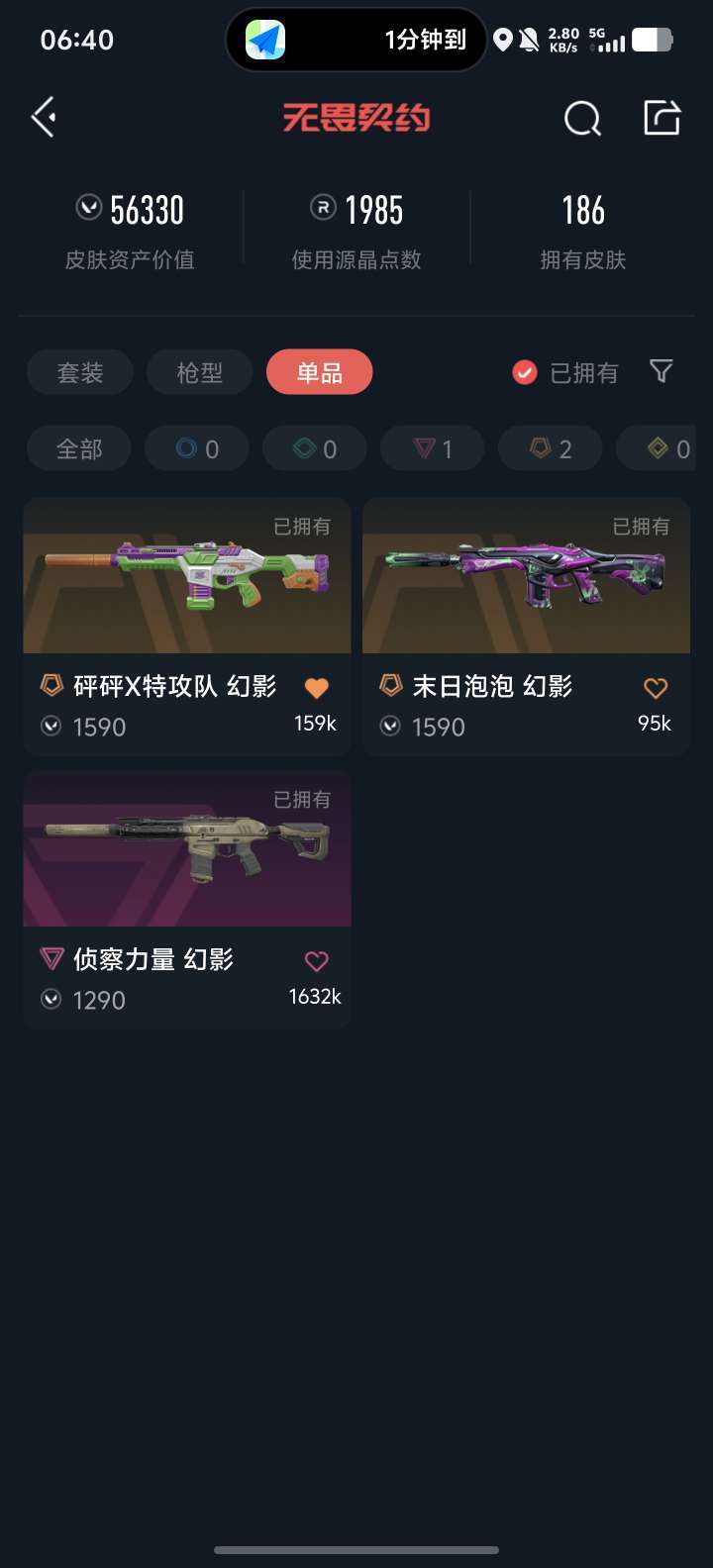
Task: Unfavorite the 砰砰X特攻队 幻影 heart
Action: pyautogui.click(x=316, y=686)
